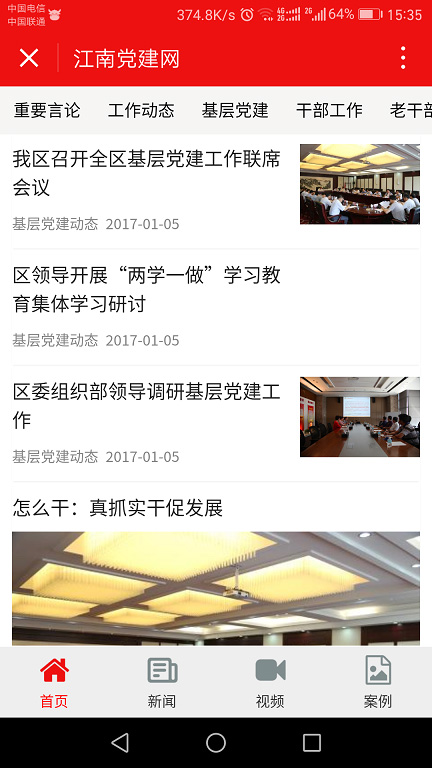Open the 基层党建 category
The width and height of the screenshot is (432, 768).
[235, 110]
